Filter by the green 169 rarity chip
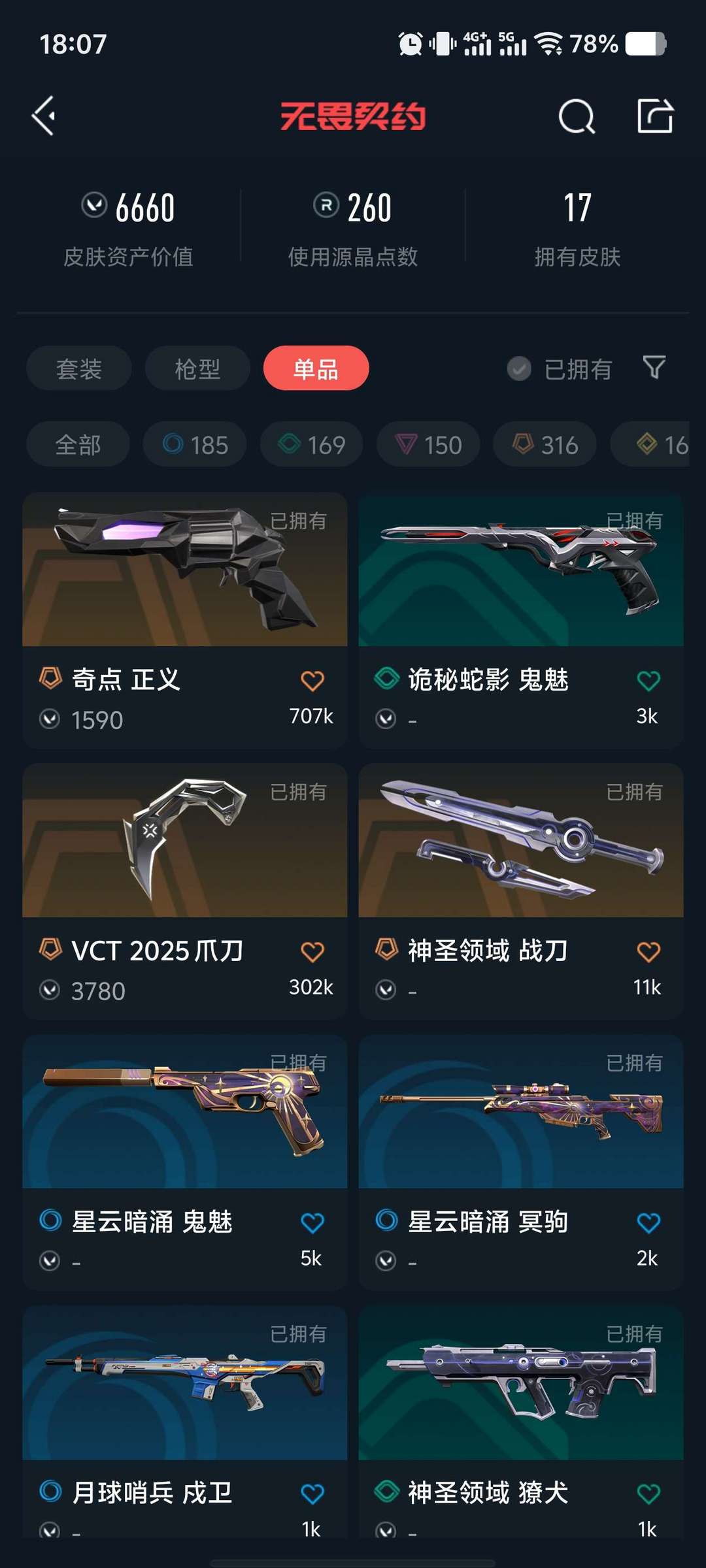Screen dimensions: 706x1568 [x=311, y=444]
